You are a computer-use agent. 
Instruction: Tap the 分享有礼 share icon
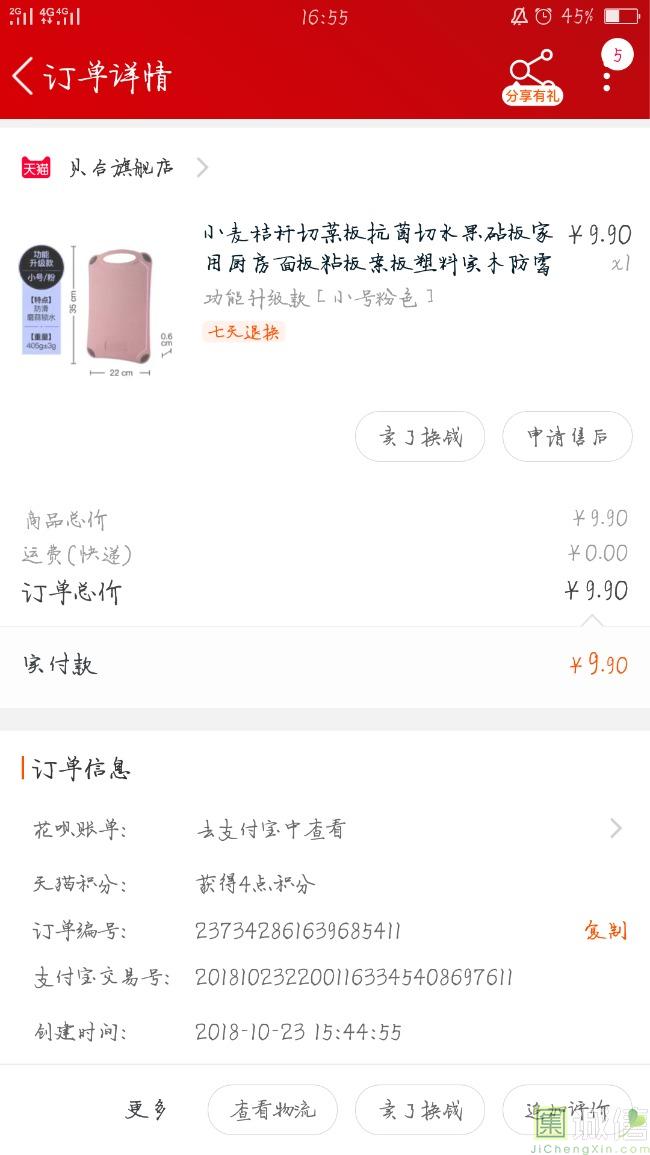click(x=531, y=76)
